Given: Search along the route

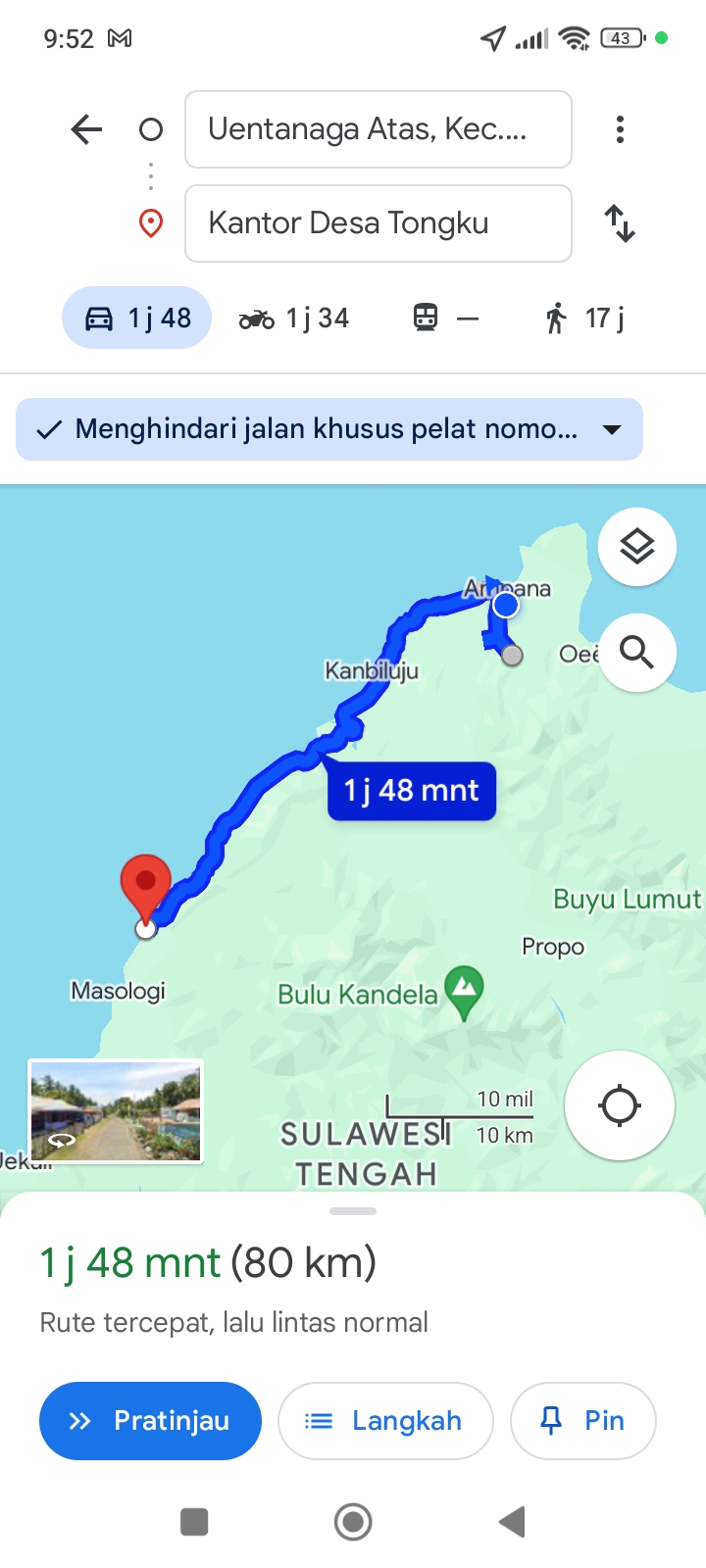Looking at the screenshot, I should click(637, 653).
